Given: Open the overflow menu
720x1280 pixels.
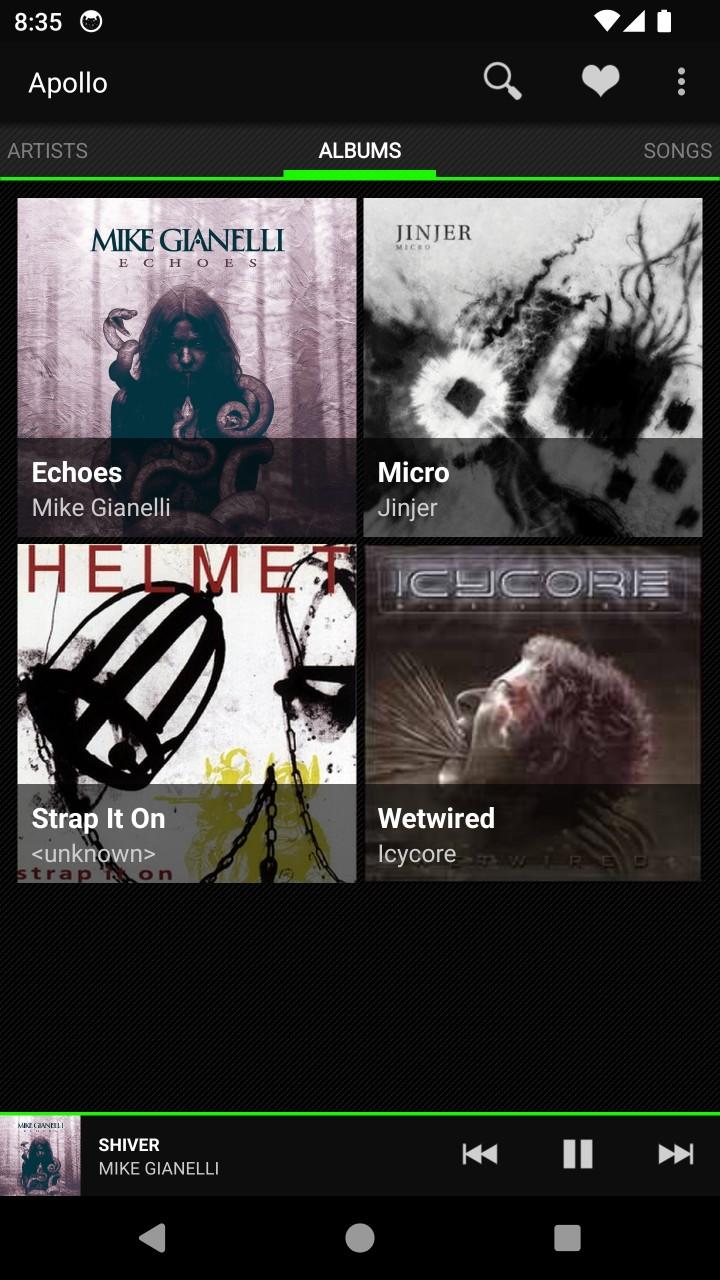Looking at the screenshot, I should point(681,82).
